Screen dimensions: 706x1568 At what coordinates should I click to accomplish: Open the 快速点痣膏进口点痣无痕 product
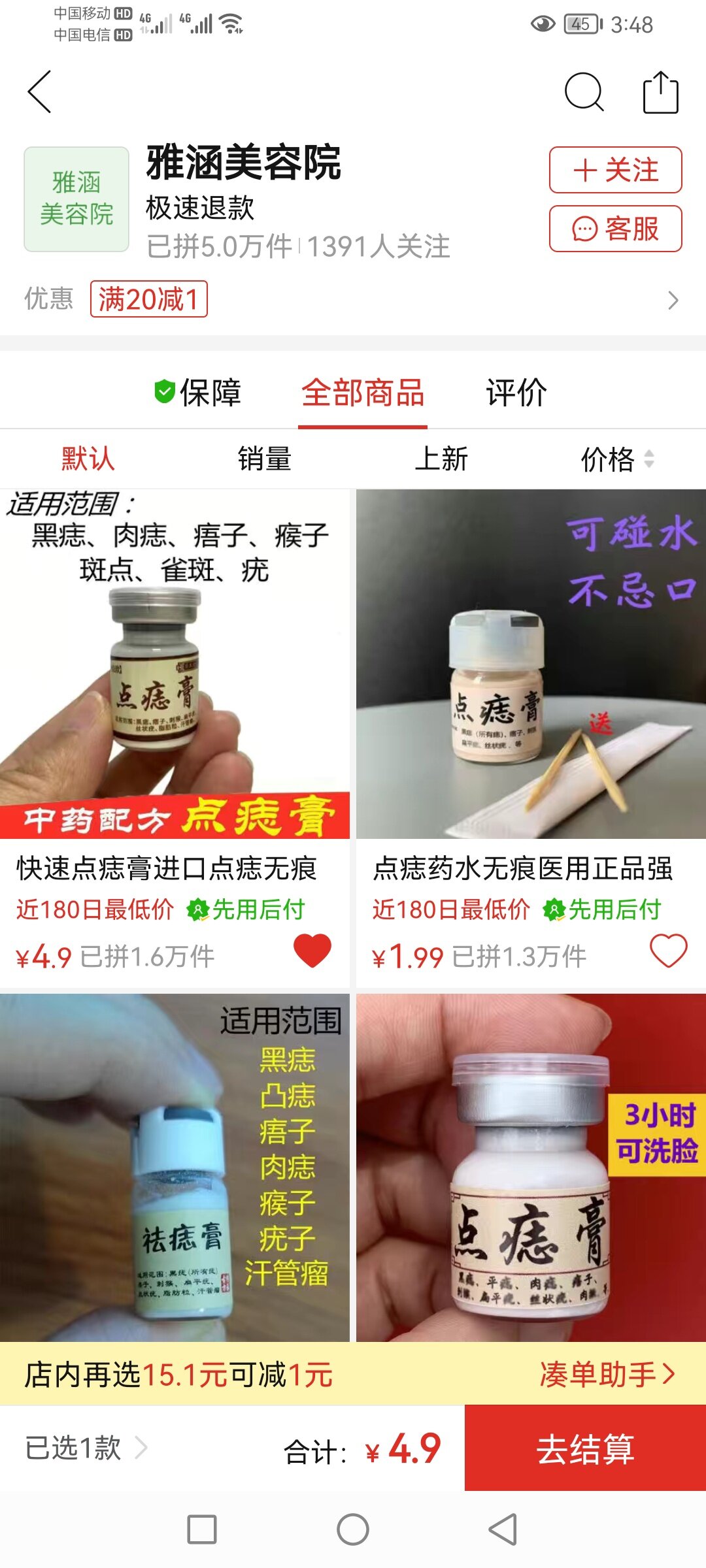point(175,664)
